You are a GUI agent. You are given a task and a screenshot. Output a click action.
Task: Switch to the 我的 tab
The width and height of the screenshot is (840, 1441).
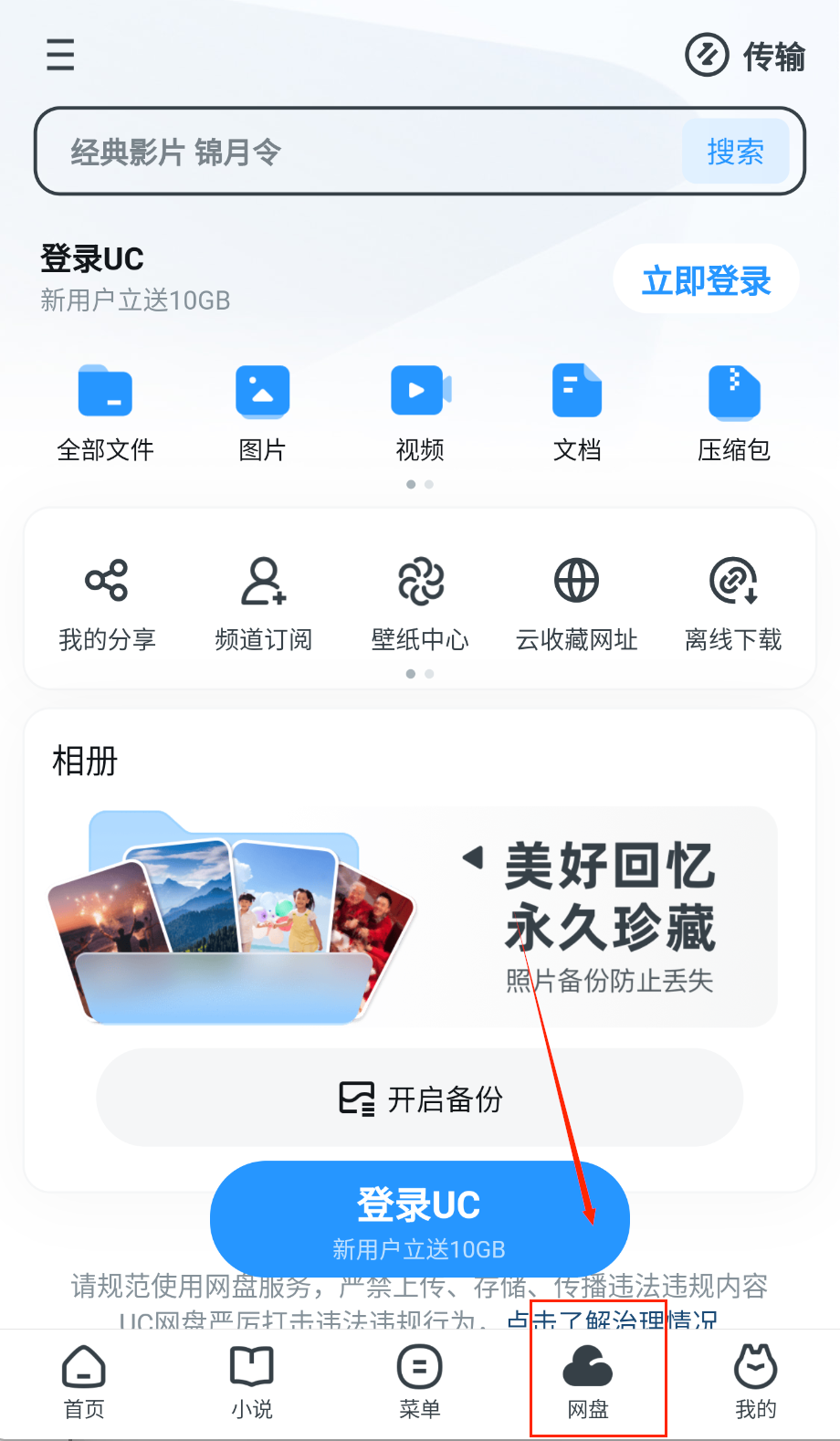click(x=755, y=1382)
